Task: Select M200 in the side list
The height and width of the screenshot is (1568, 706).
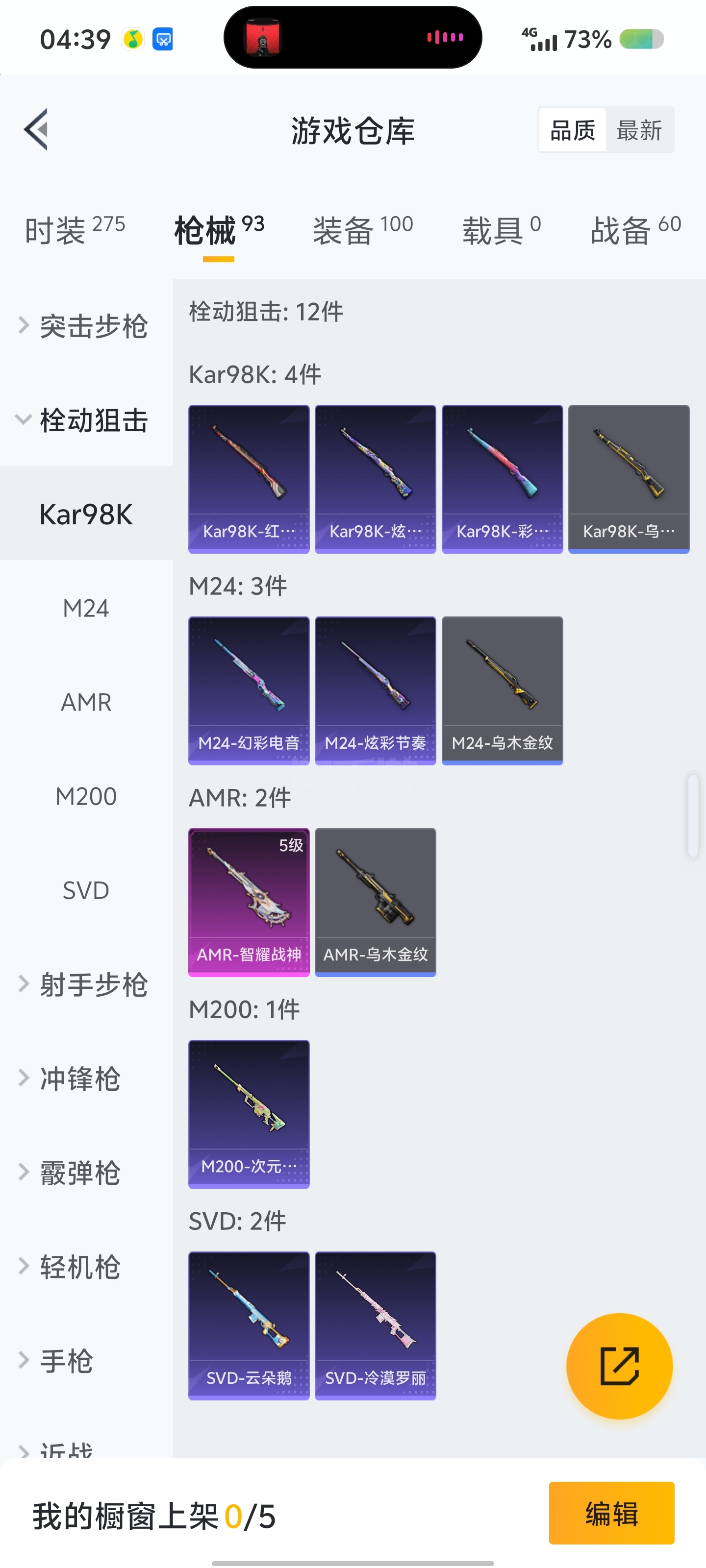Action: pos(86,796)
